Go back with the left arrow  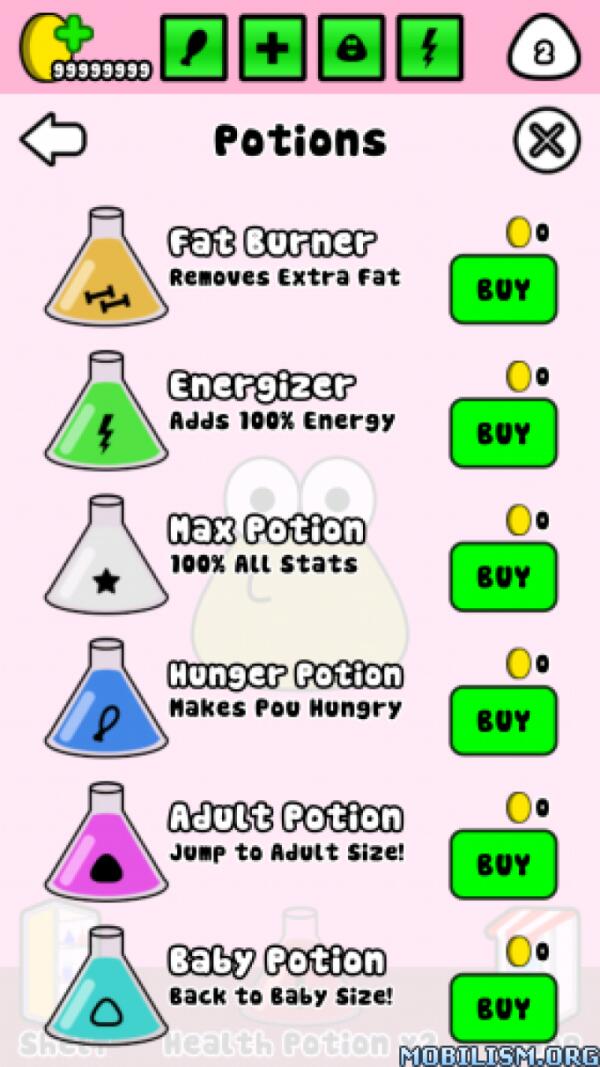[53, 140]
